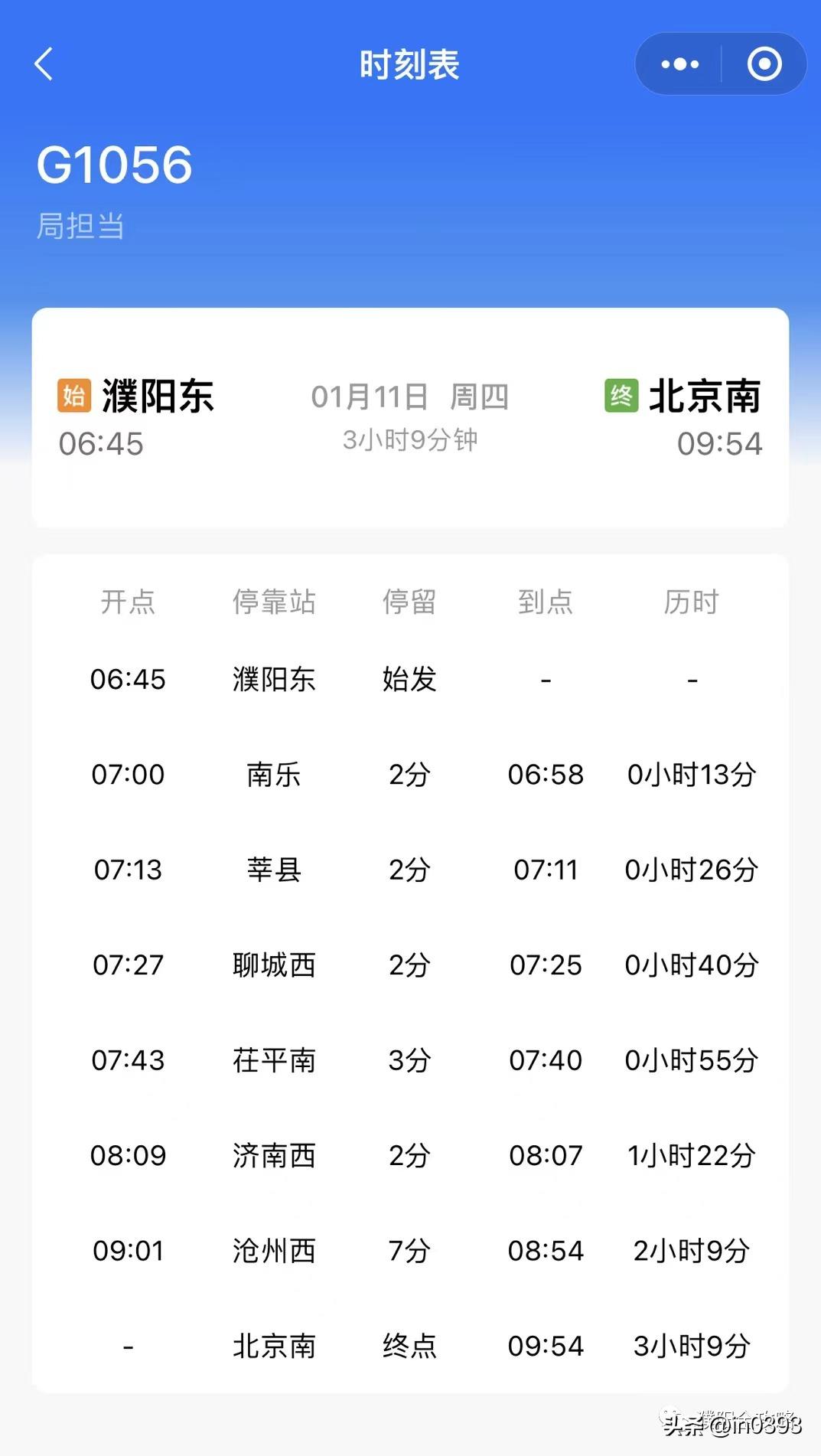Open the mini program three-dot menu

(679, 64)
